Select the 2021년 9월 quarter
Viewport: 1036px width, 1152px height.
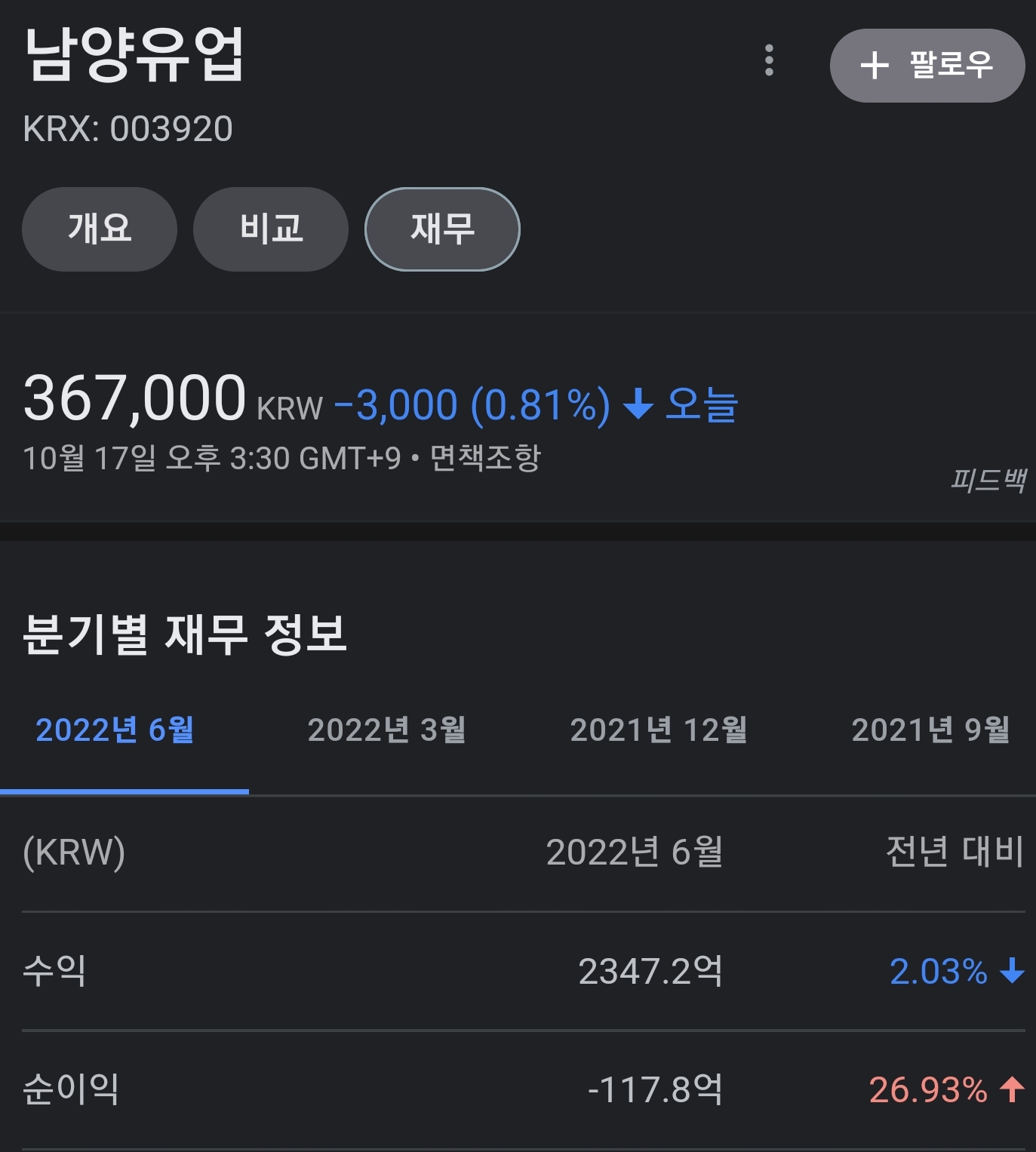933,729
